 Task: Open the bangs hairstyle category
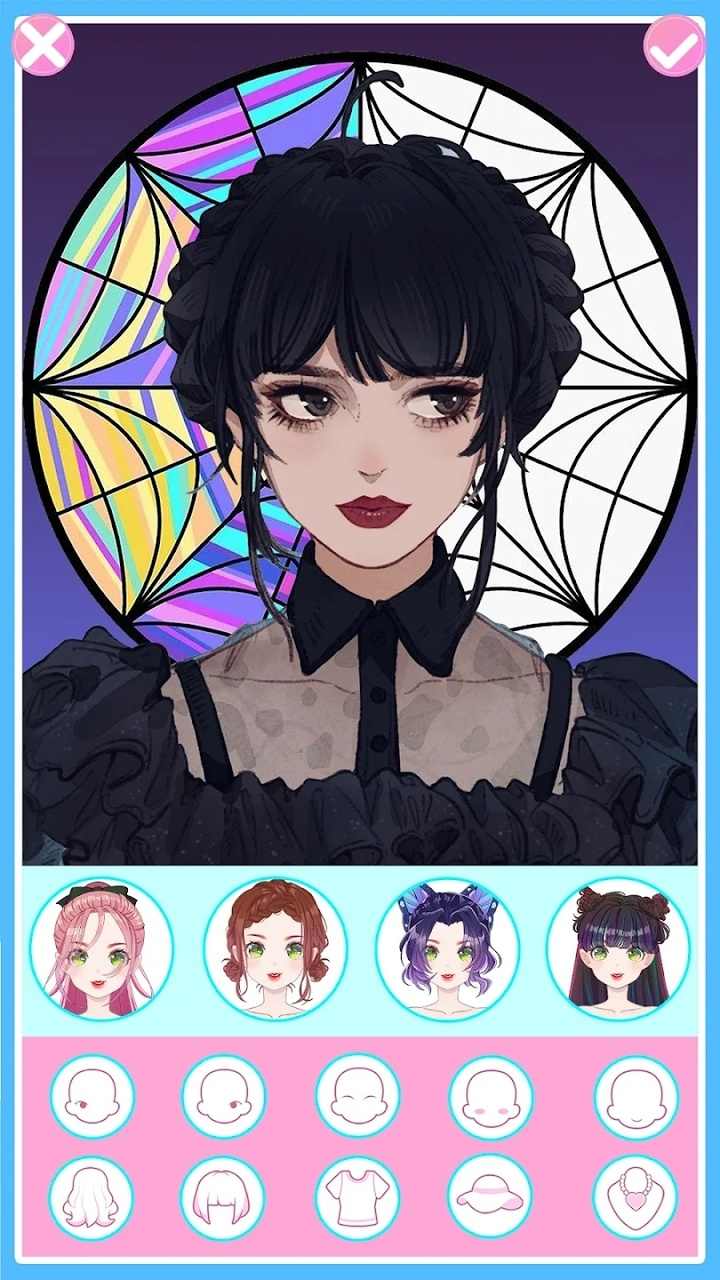point(224,1198)
